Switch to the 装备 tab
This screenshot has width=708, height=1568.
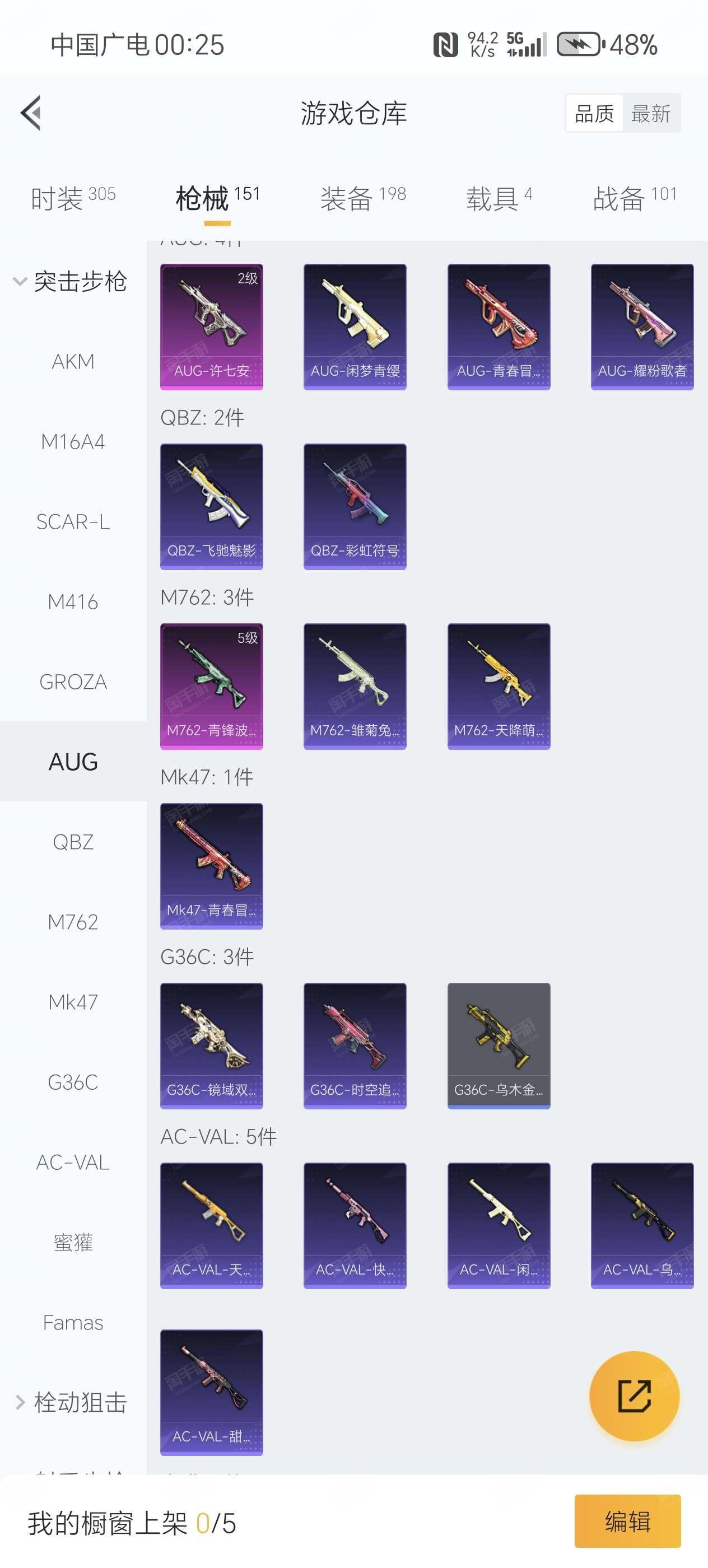point(363,198)
